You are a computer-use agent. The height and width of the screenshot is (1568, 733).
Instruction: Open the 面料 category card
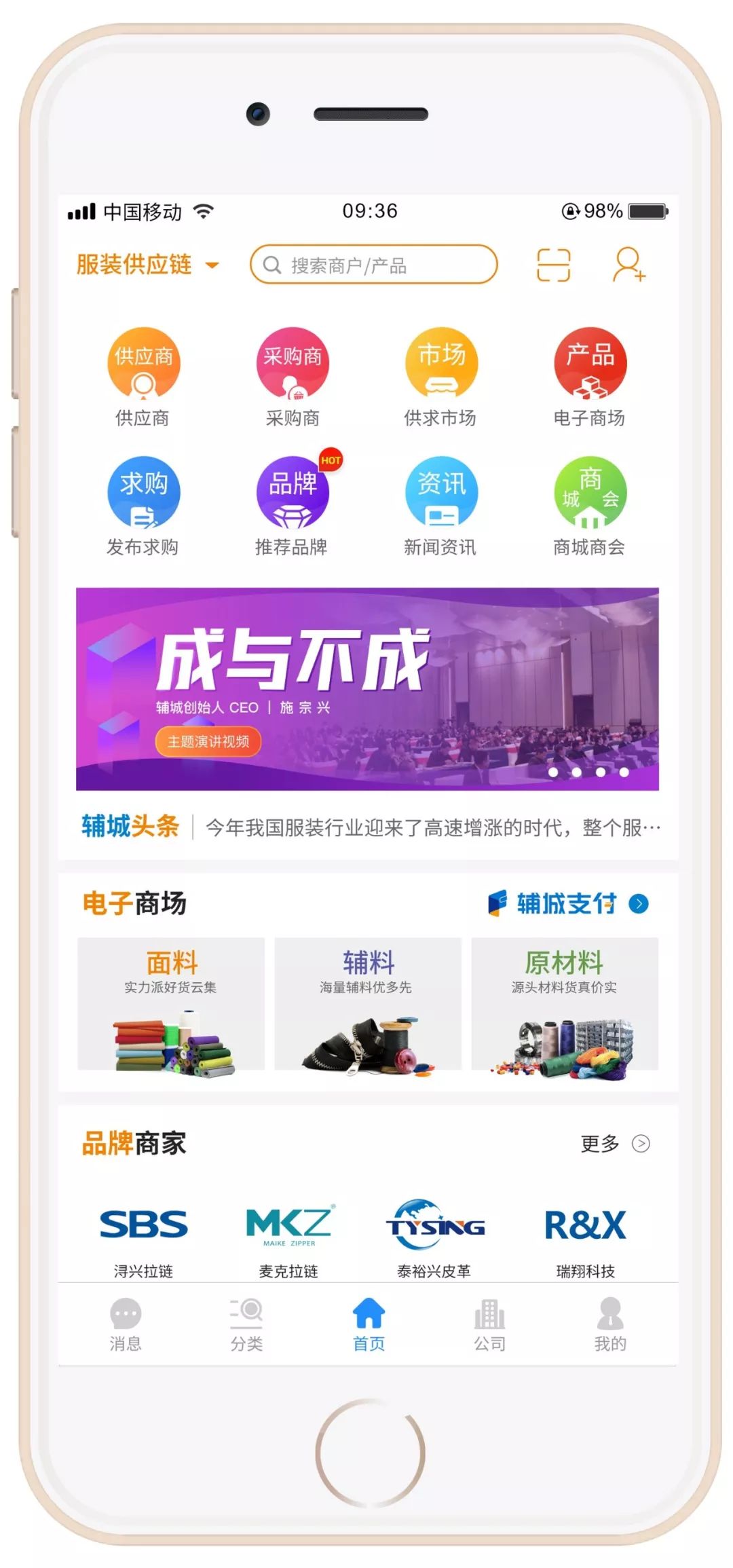pos(171,1003)
